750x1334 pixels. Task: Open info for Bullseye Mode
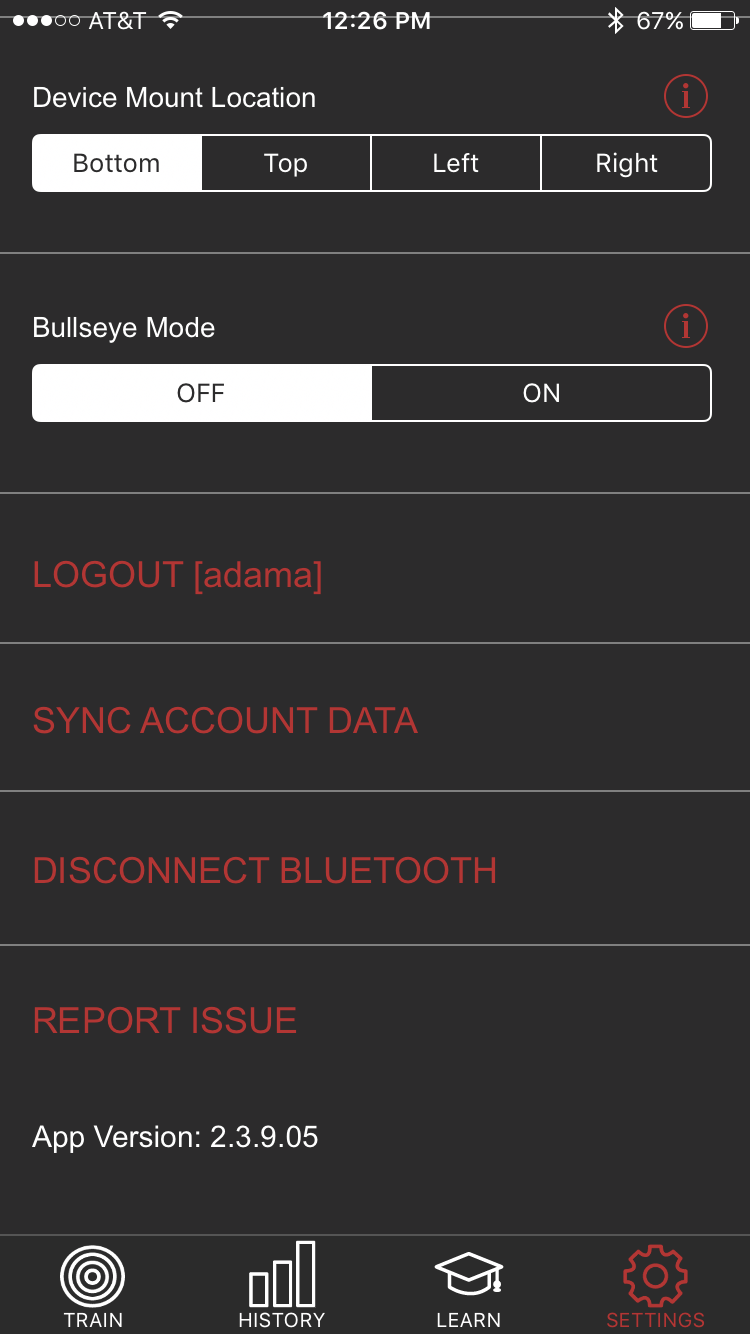point(686,326)
